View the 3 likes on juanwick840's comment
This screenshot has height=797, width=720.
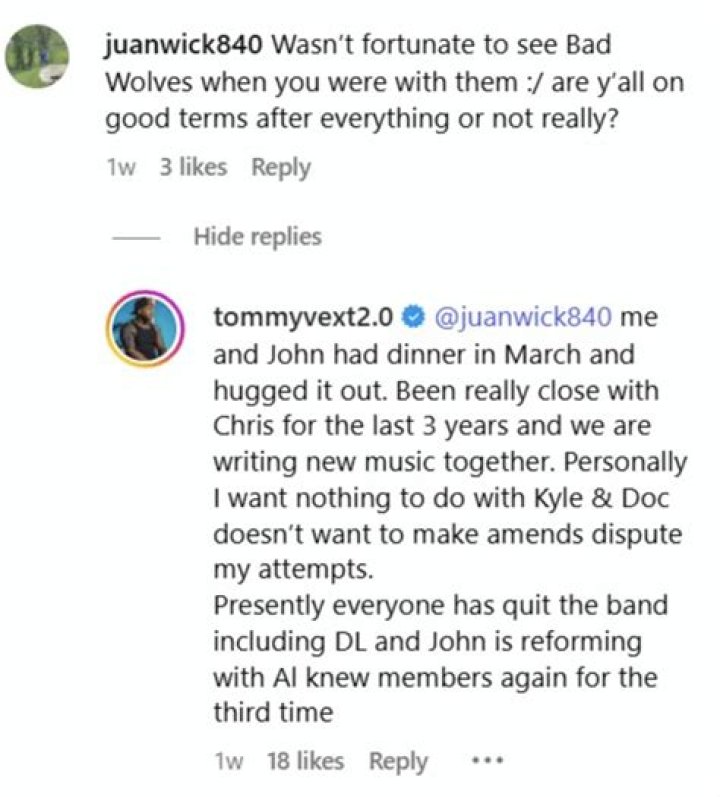point(193,168)
